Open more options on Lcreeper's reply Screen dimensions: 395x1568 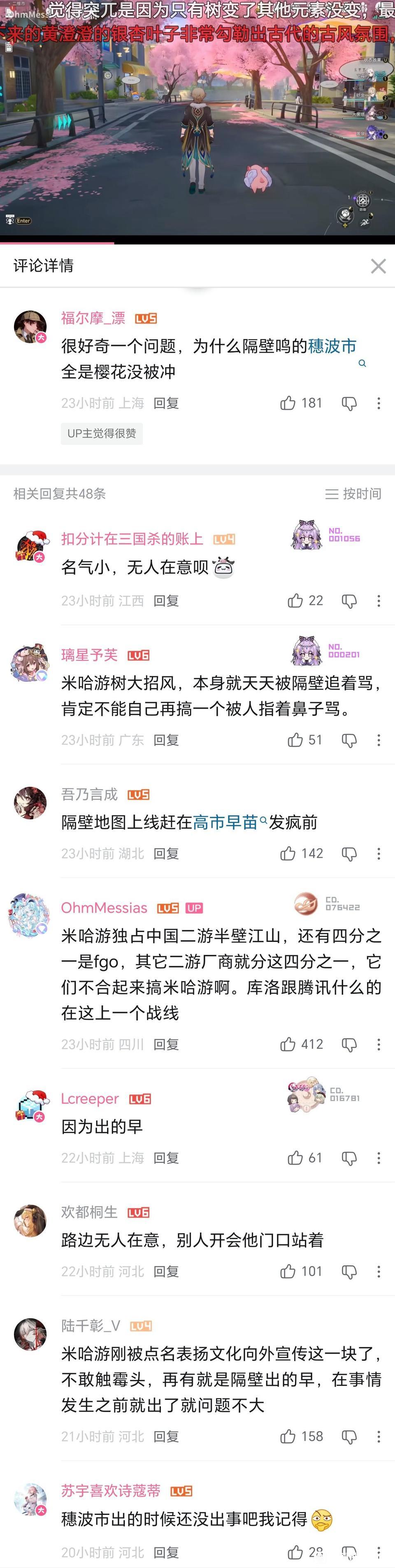click(379, 1159)
